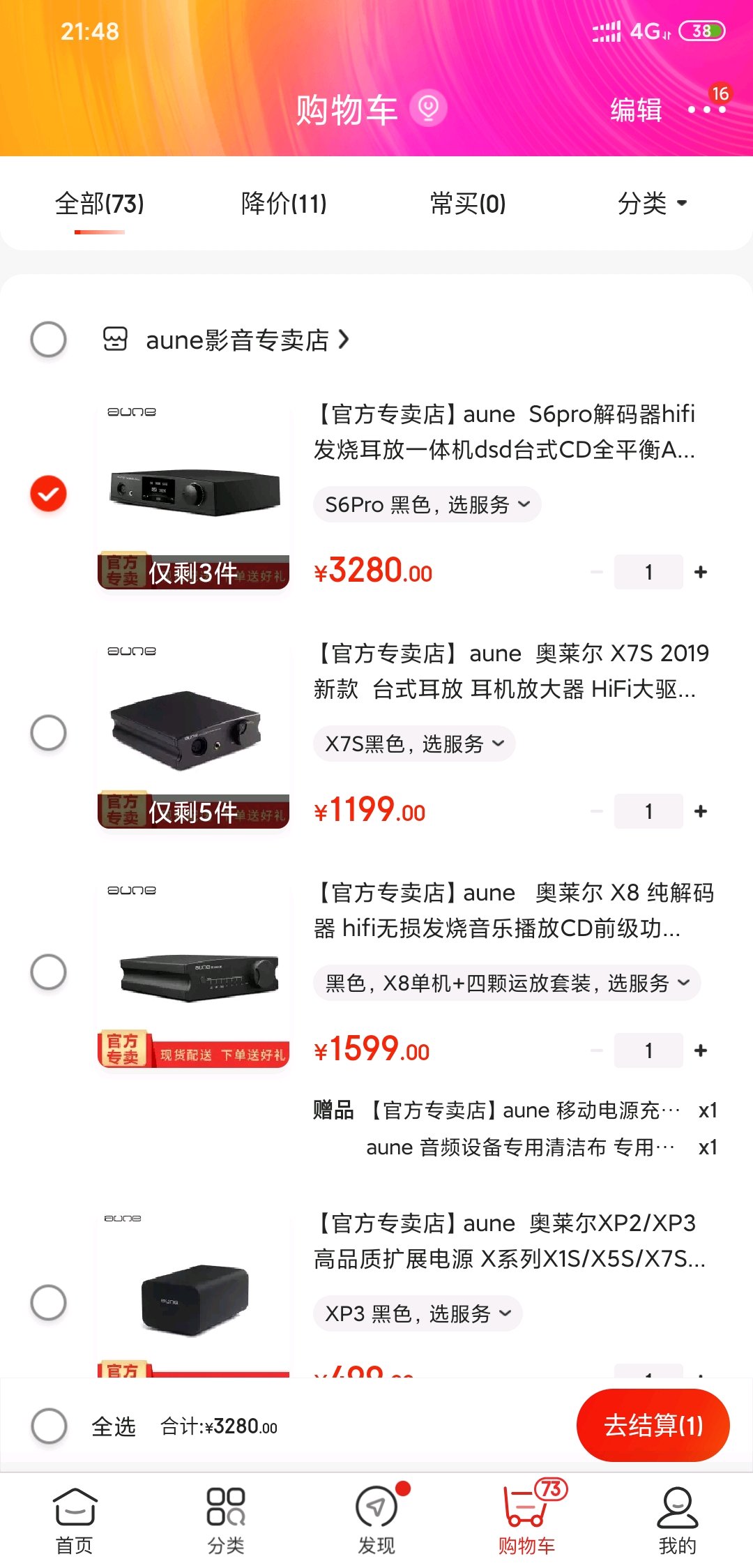
Task: Change the S6Pro 黑色 variant option
Action: 427,504
